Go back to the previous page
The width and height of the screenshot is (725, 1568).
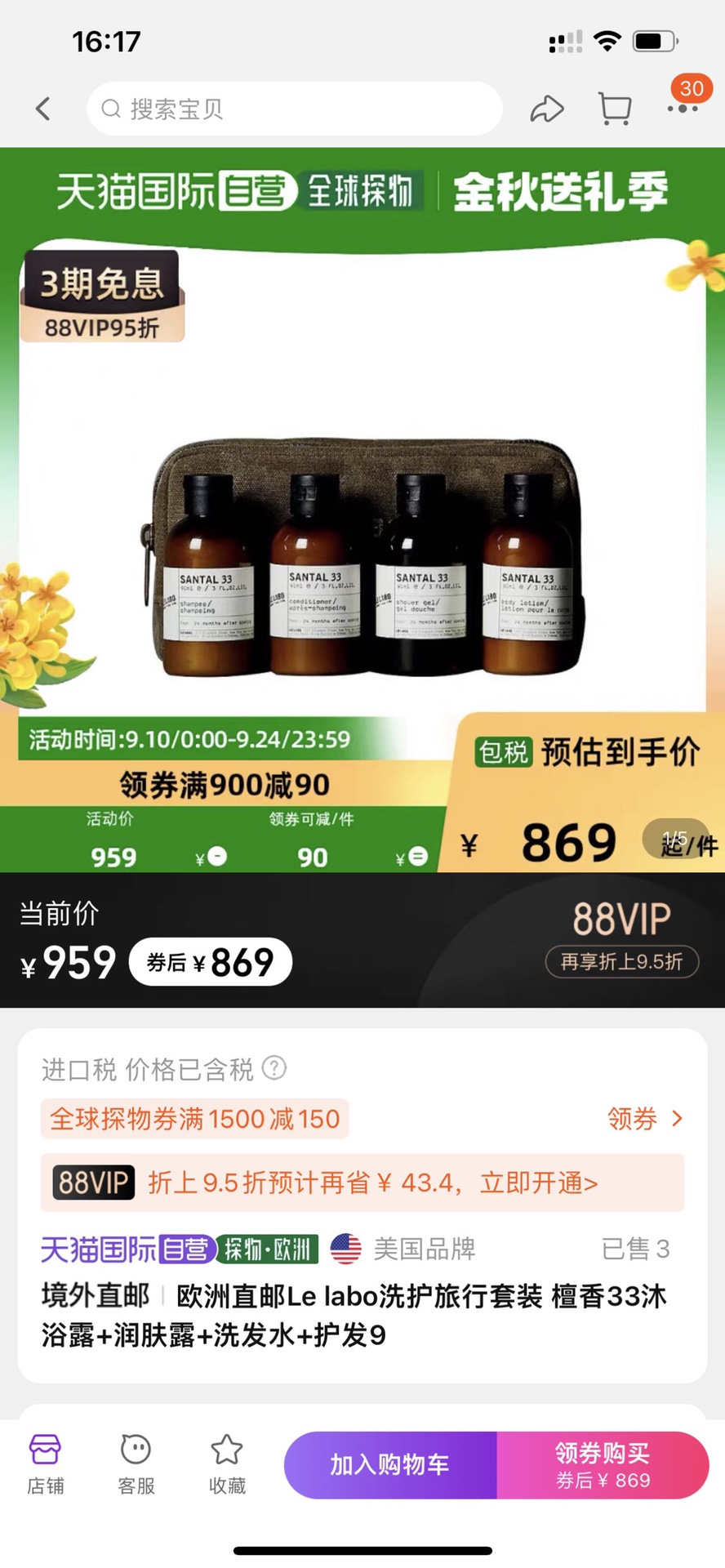43,109
